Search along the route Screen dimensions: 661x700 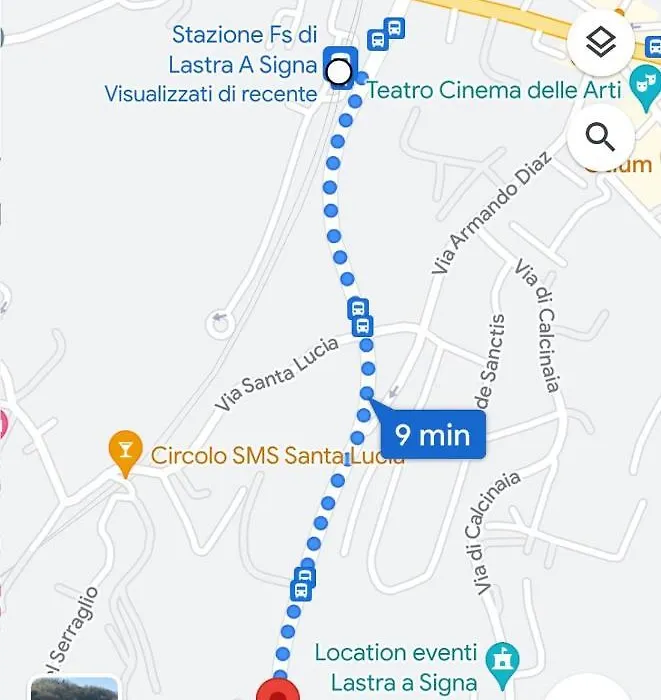pos(600,136)
